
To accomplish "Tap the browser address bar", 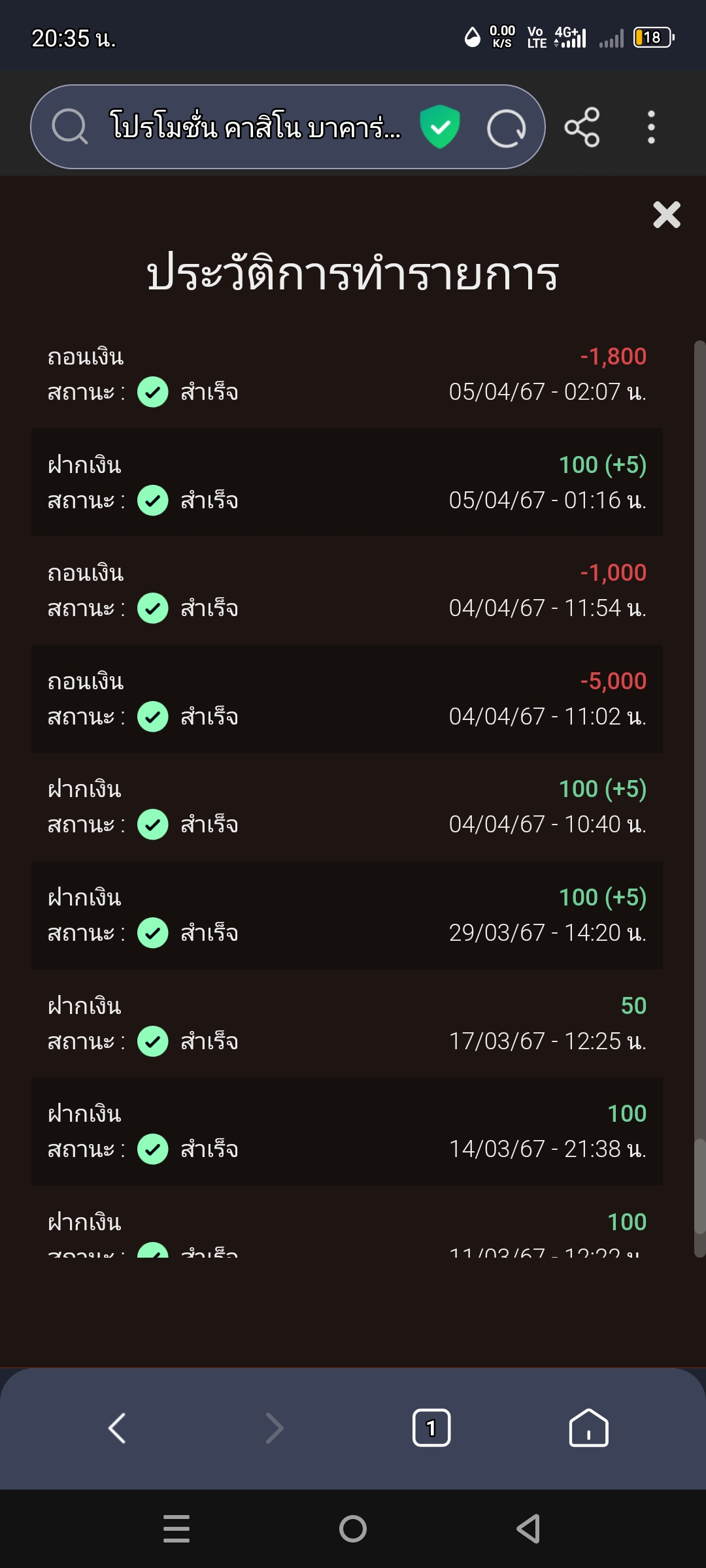I will [255, 127].
